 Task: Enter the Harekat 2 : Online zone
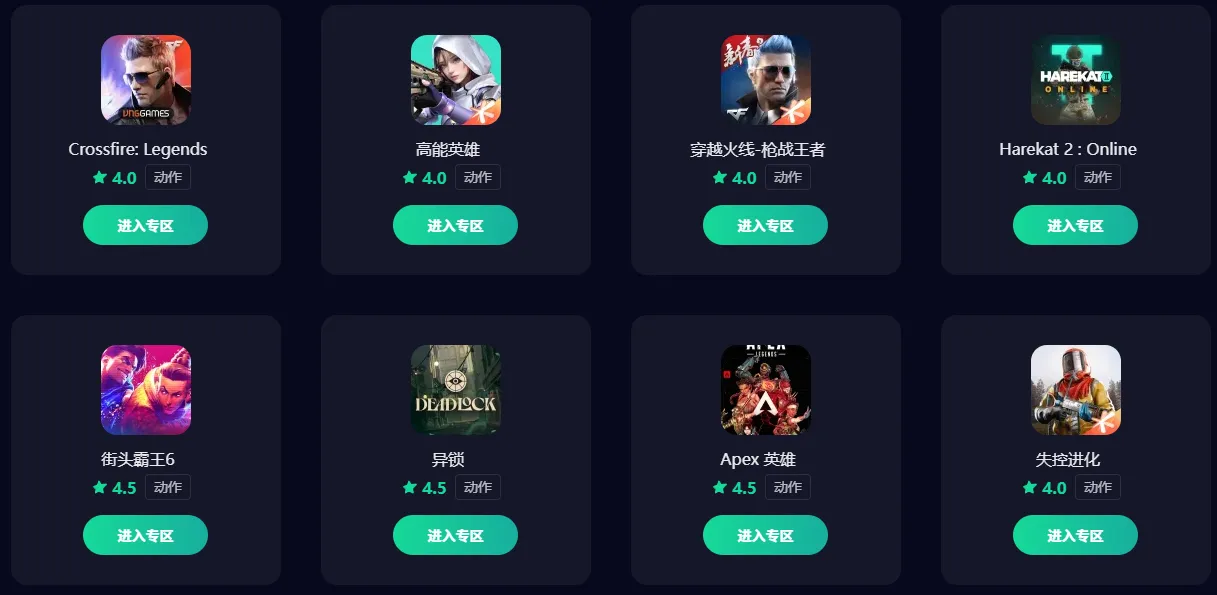coord(1075,225)
